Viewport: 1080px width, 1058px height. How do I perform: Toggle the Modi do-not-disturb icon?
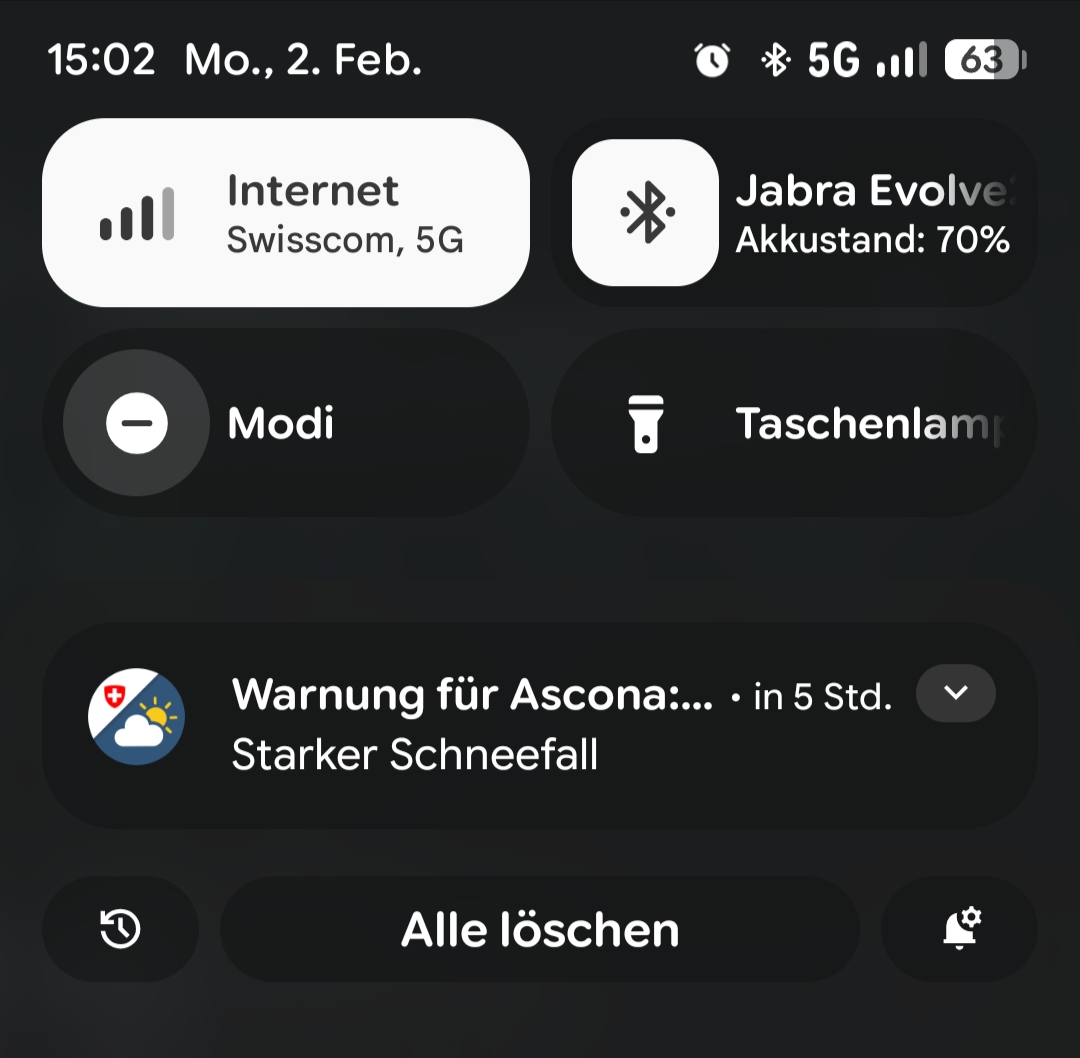pyautogui.click(x=137, y=423)
